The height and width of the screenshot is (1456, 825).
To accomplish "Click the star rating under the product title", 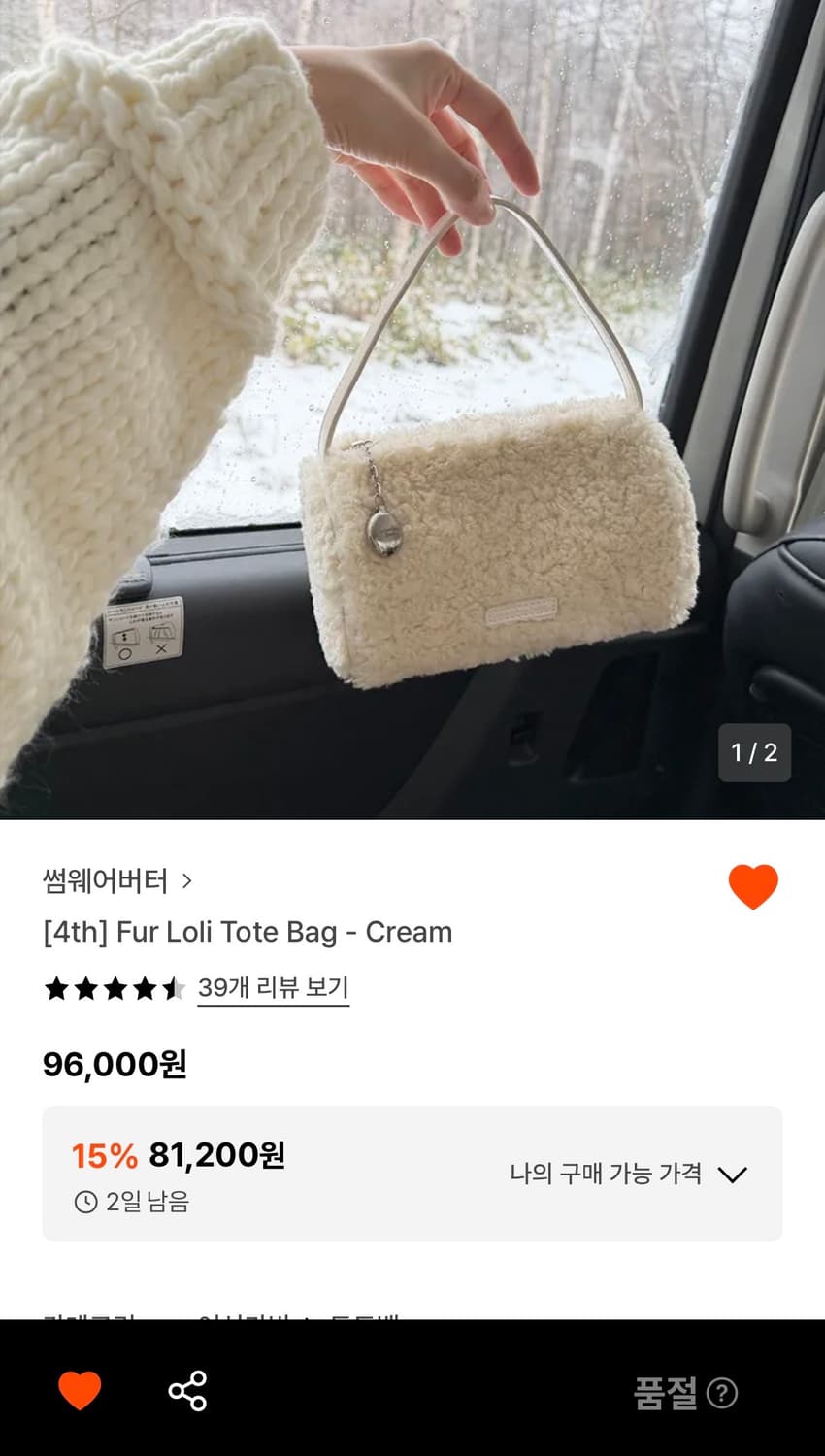I will 112,990.
